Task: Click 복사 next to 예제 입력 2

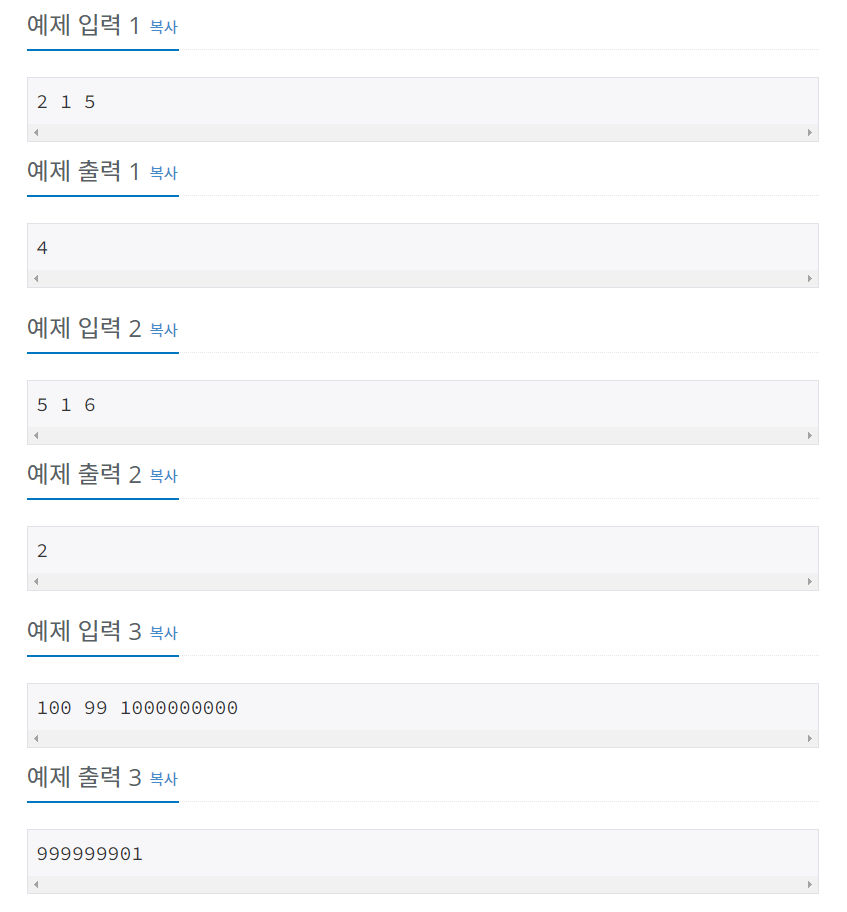Action: [162, 329]
